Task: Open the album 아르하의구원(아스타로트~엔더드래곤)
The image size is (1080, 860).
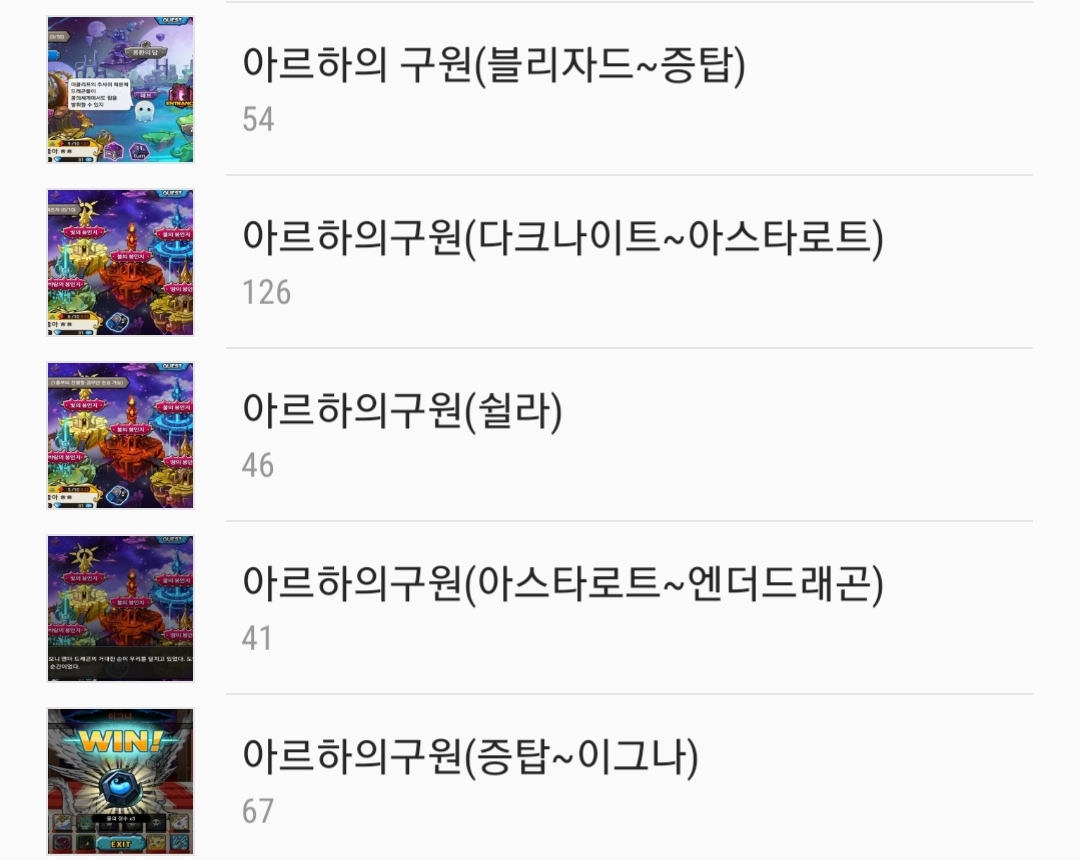Action: pyautogui.click(x=540, y=607)
